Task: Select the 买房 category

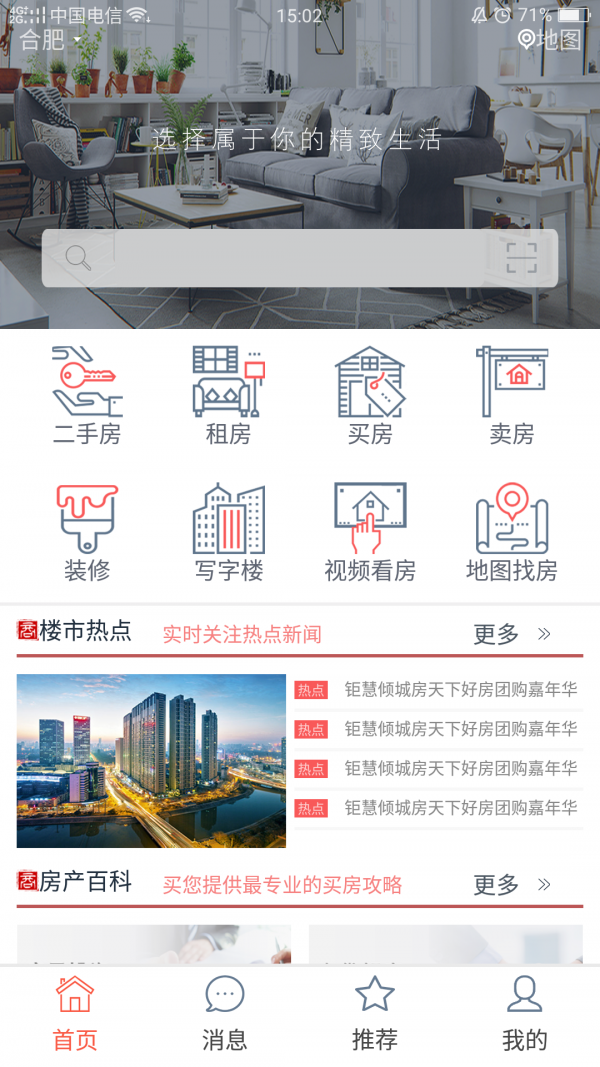Action: point(370,396)
